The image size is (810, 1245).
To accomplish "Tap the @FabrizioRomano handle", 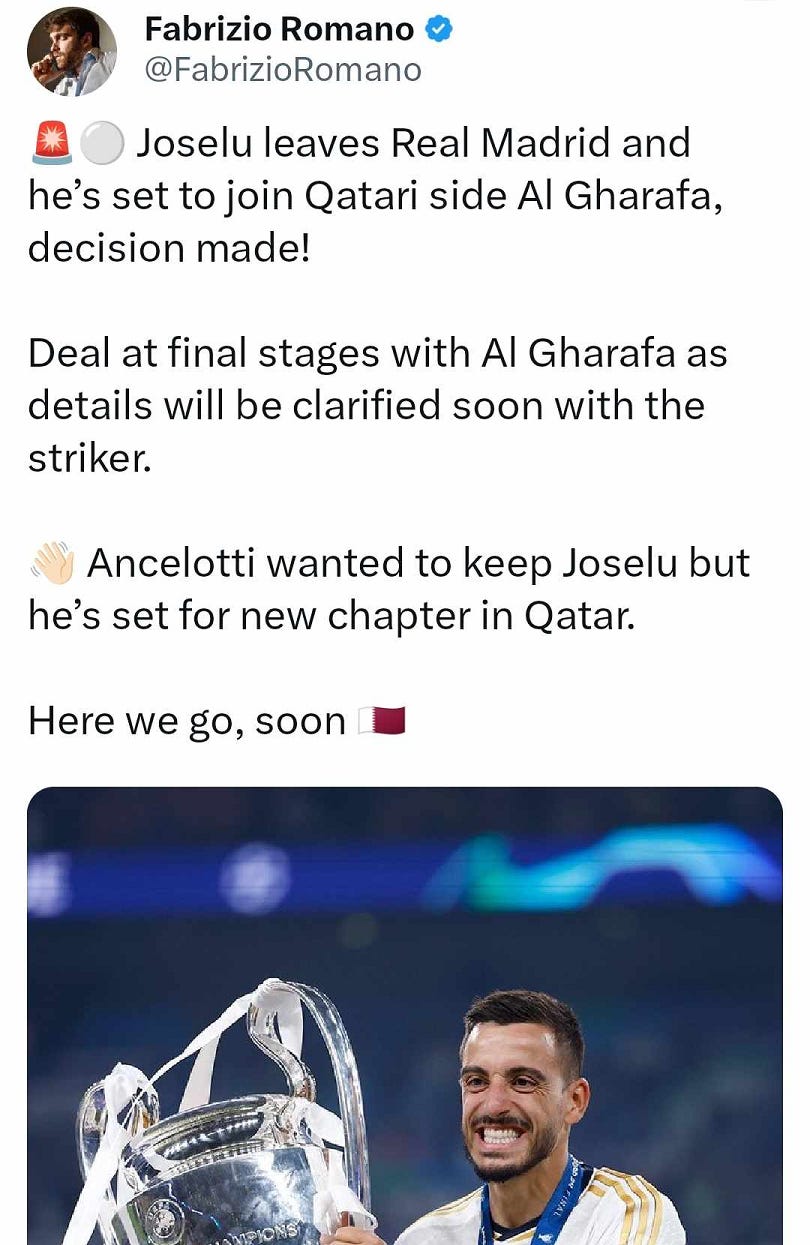I will (283, 70).
